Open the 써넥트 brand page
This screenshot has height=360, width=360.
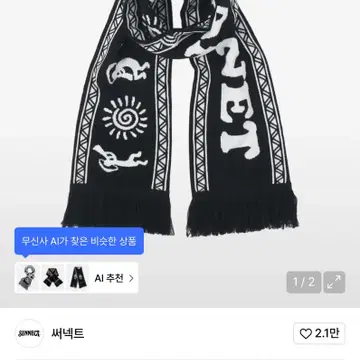pos(68,333)
